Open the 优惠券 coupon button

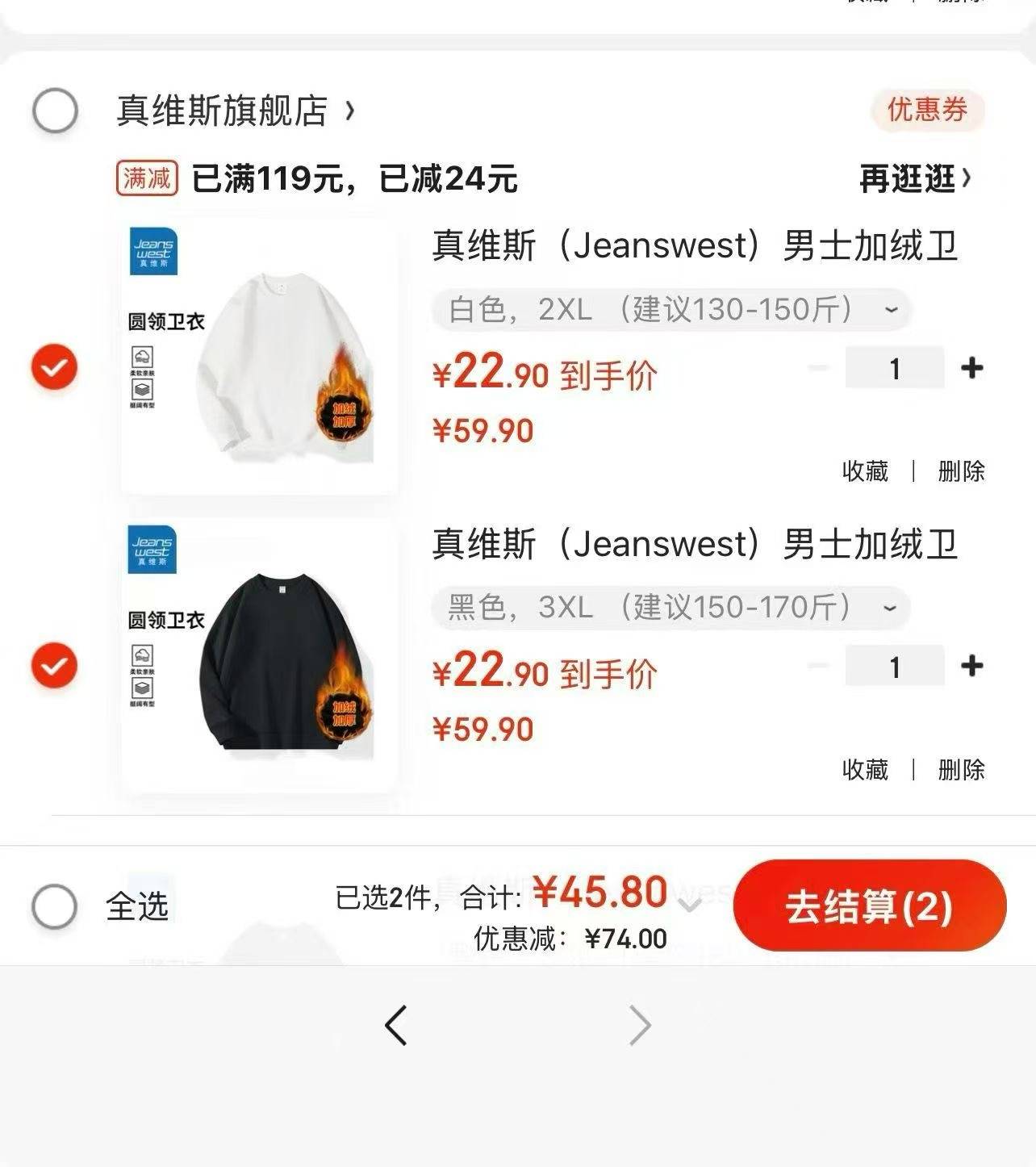[x=927, y=110]
